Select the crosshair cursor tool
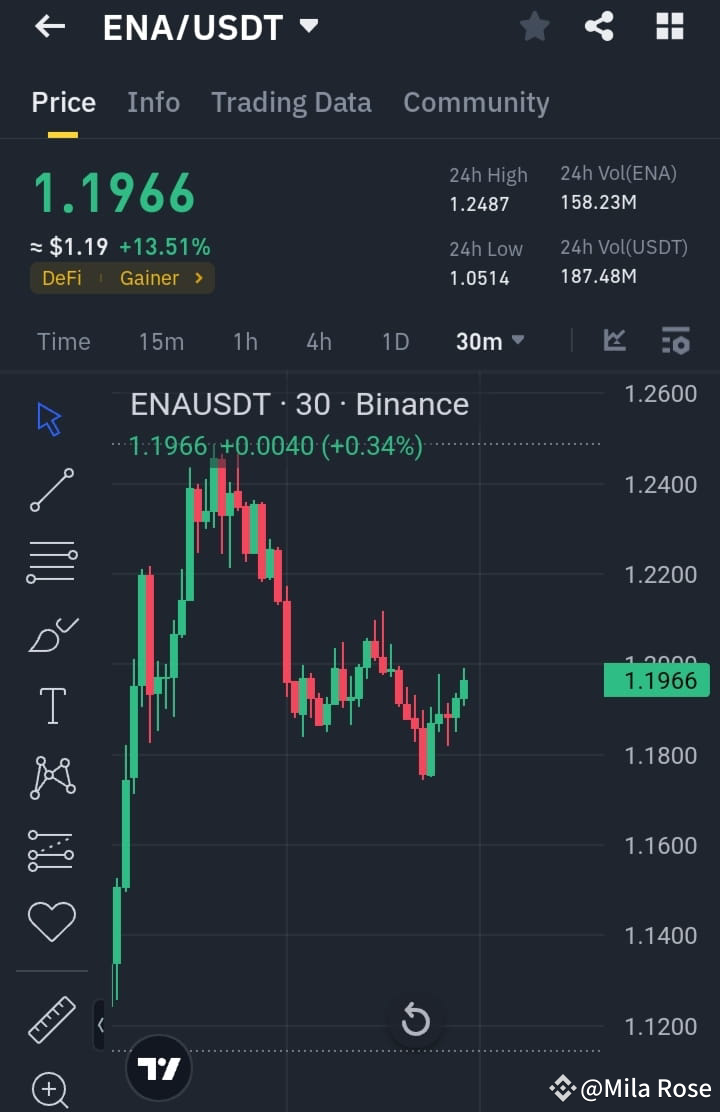The height and width of the screenshot is (1112, 720). (50, 420)
